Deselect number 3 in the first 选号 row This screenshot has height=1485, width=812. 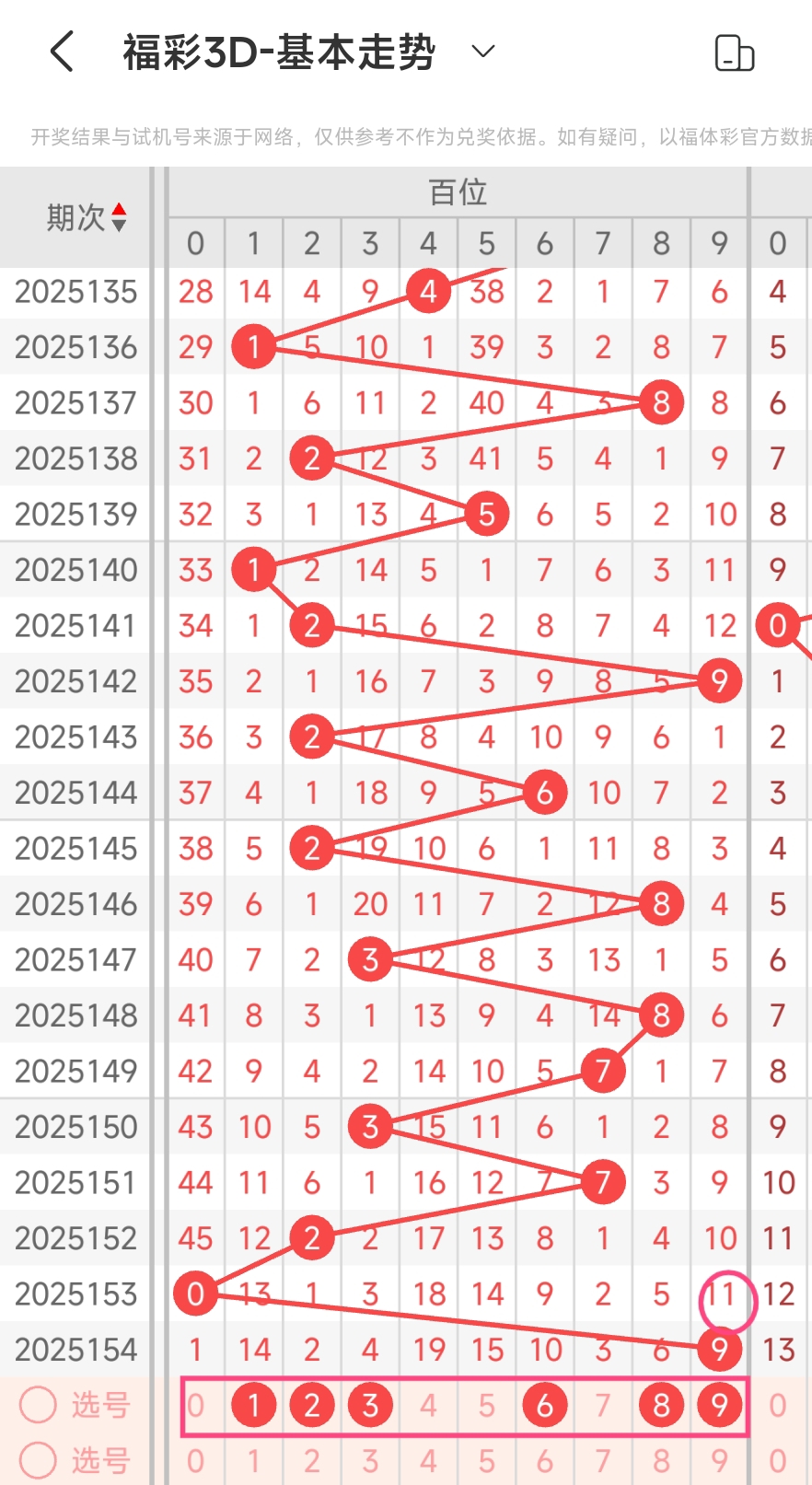pos(370,1405)
